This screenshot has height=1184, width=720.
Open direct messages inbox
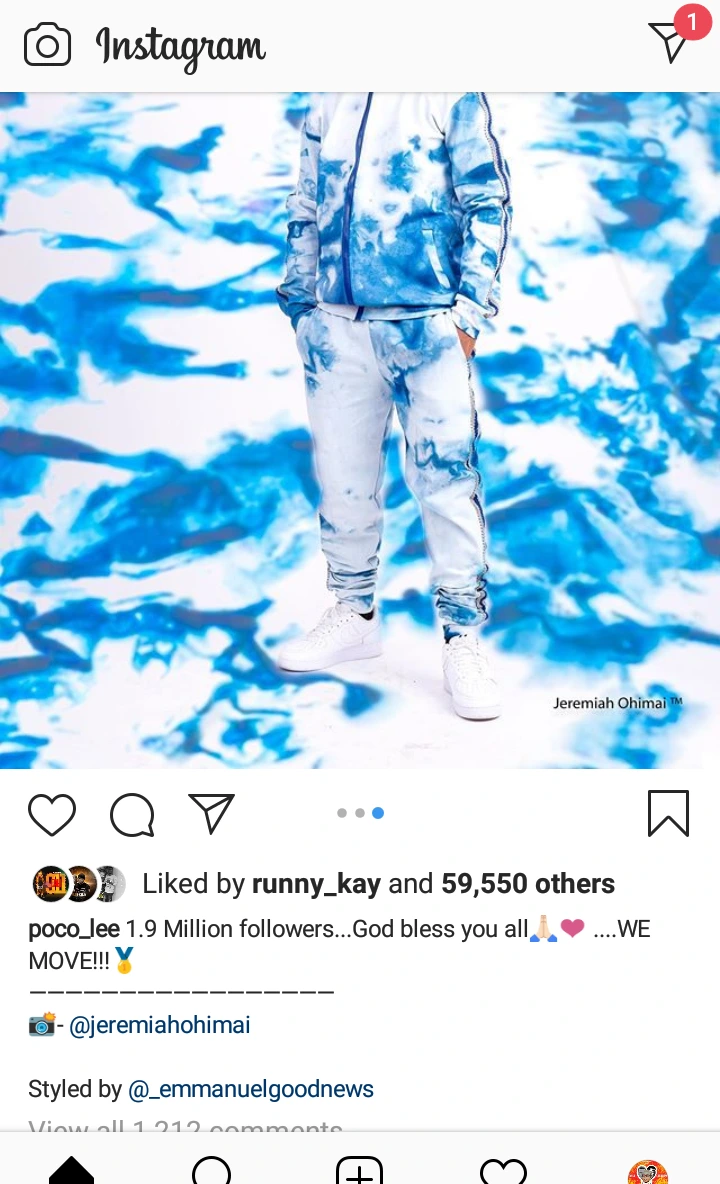click(x=669, y=42)
